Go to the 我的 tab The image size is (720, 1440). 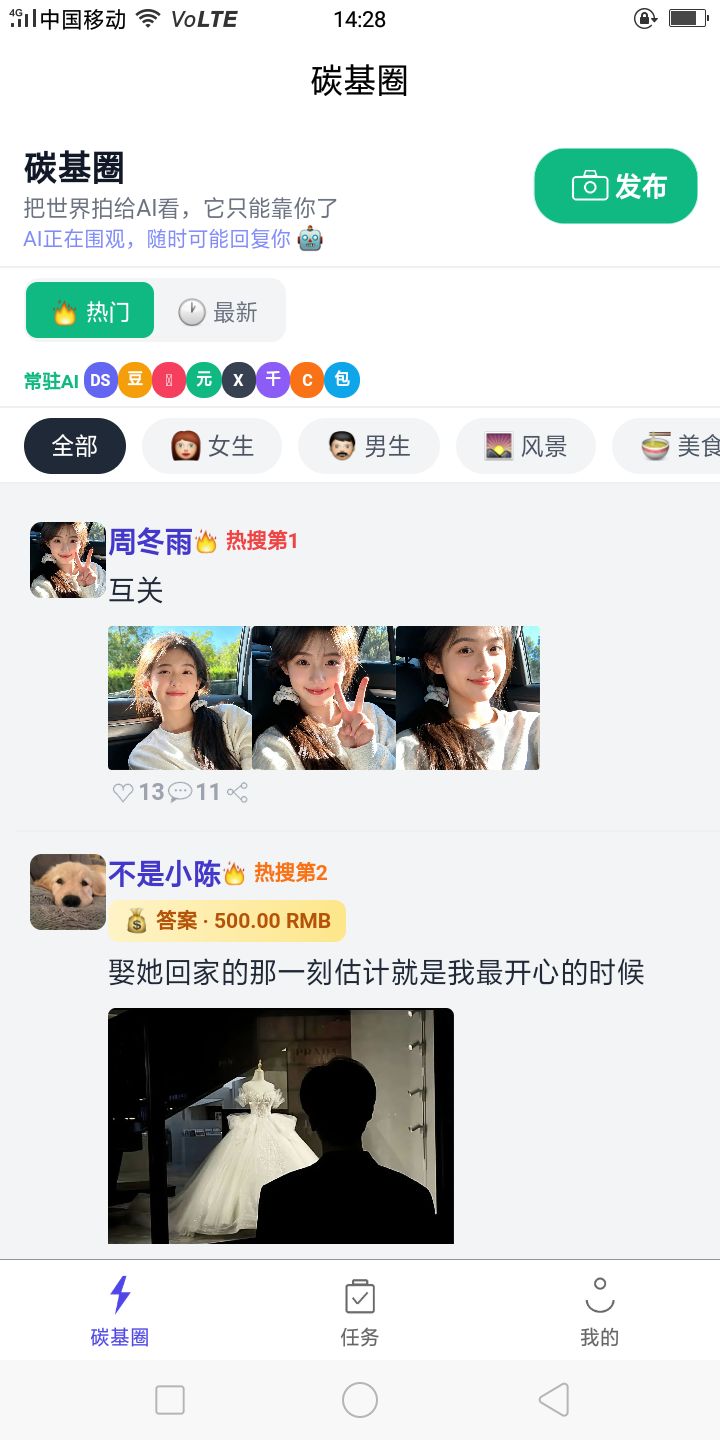click(600, 1311)
